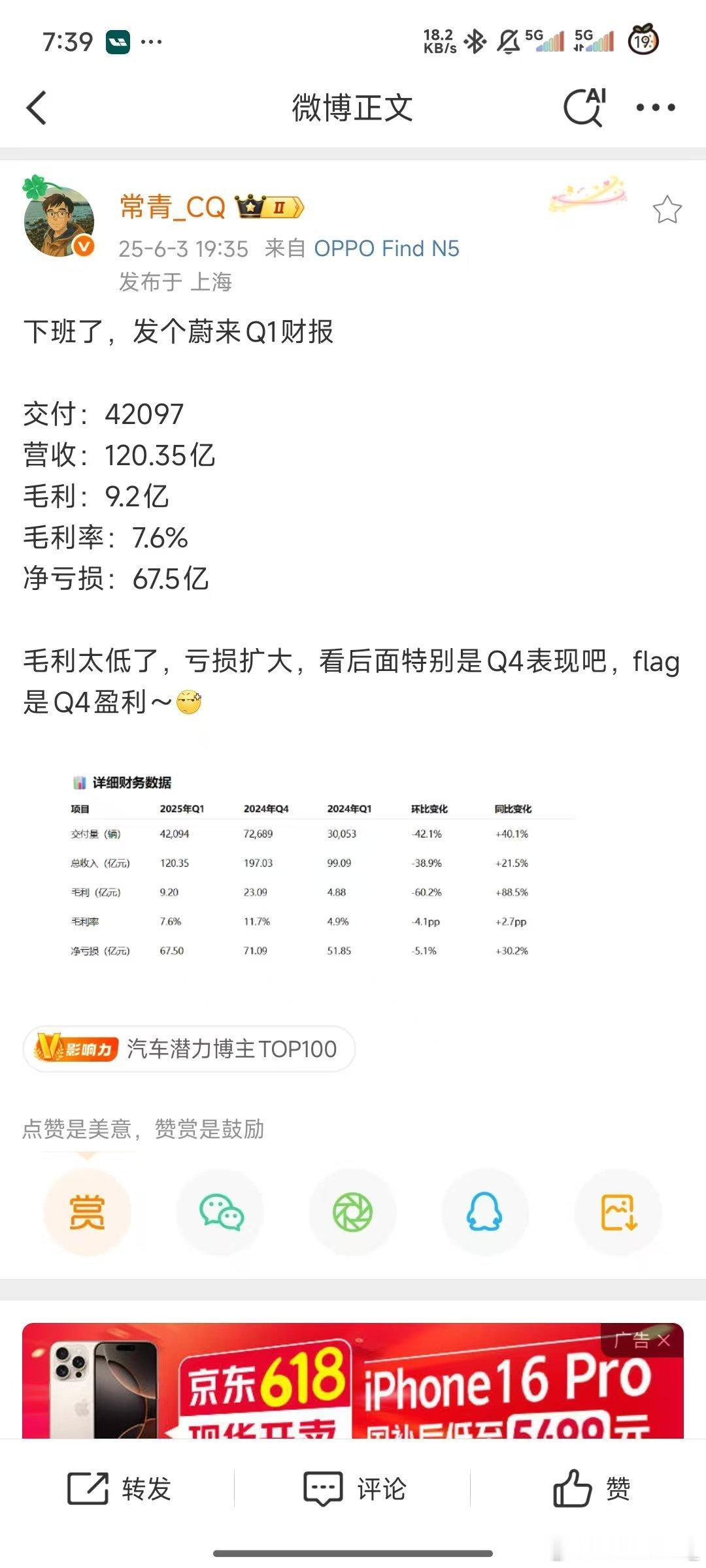
Task: Share the post to WeChat
Action: pos(221,1212)
